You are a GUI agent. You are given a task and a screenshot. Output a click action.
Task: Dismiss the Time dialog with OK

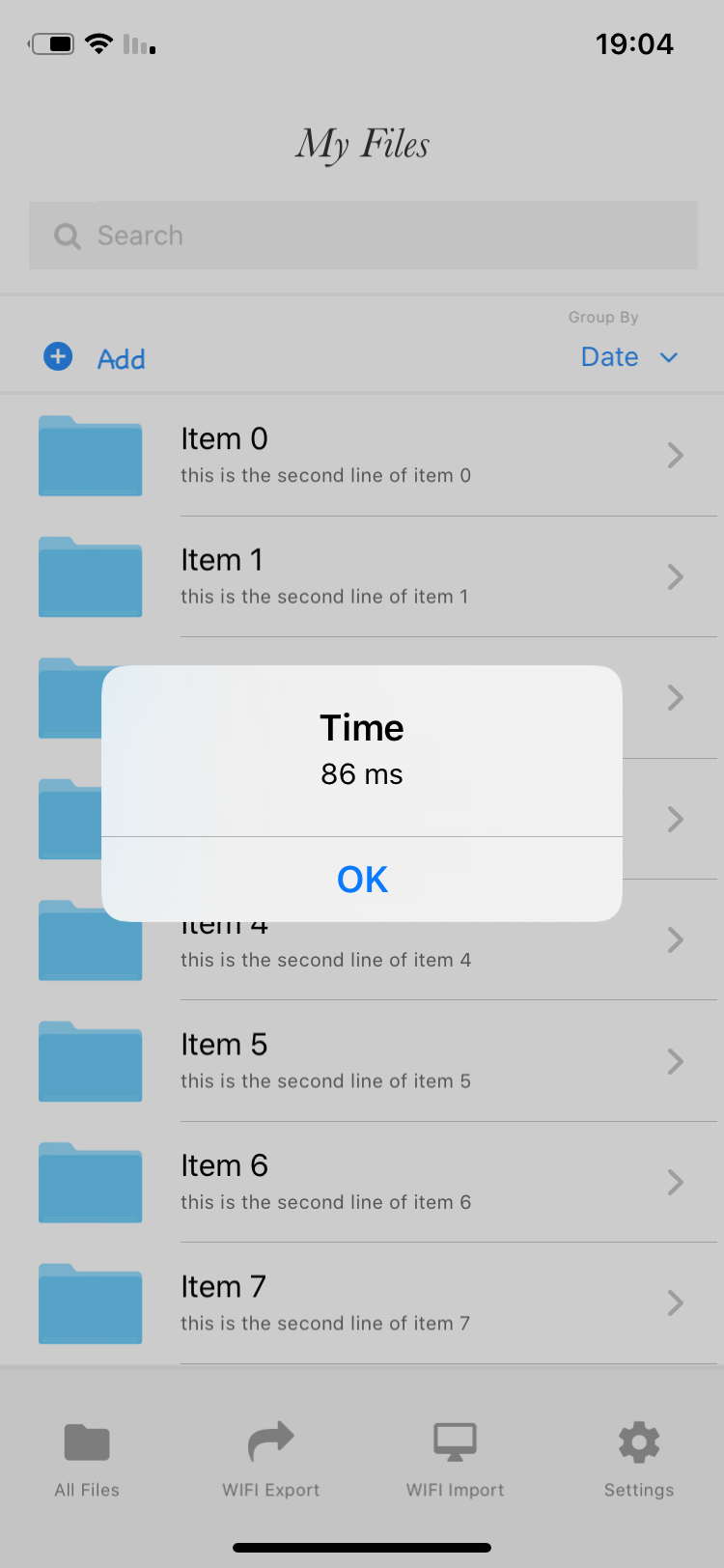362,880
